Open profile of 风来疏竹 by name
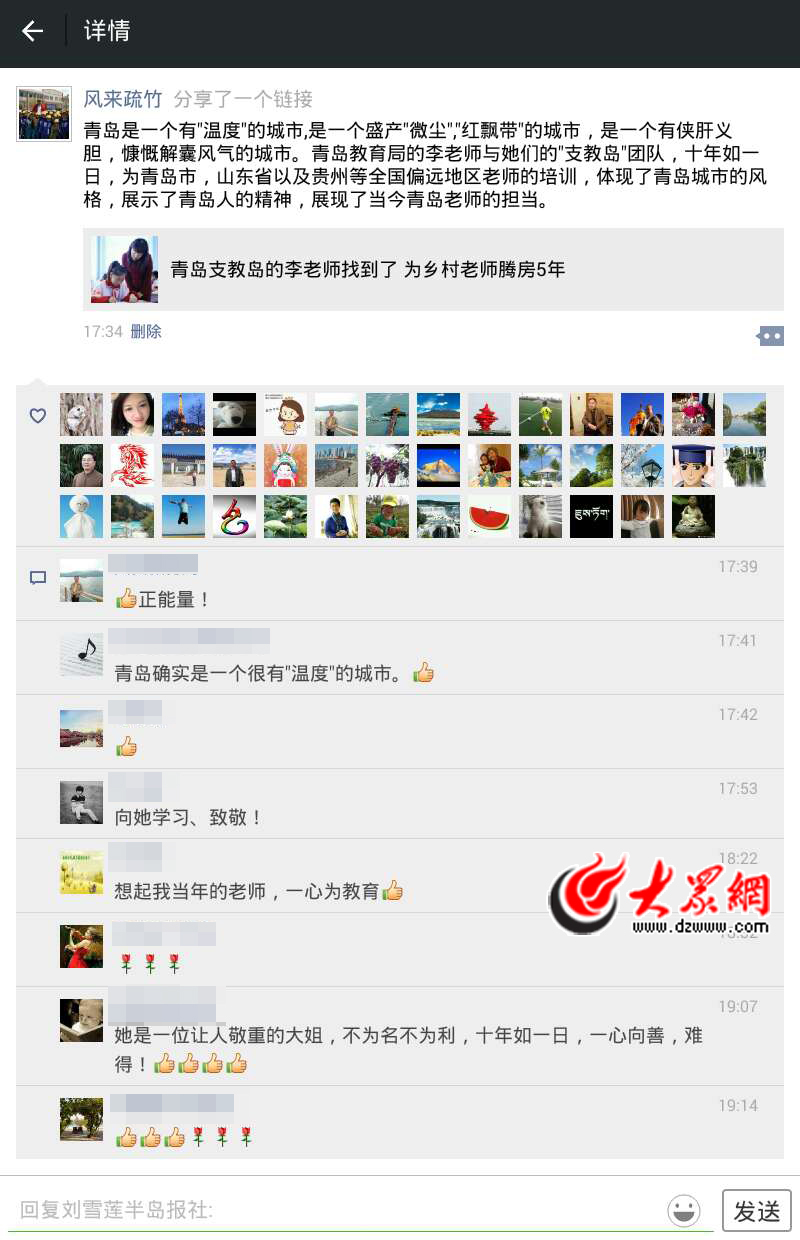The height and width of the screenshot is (1240, 800). tap(122, 98)
